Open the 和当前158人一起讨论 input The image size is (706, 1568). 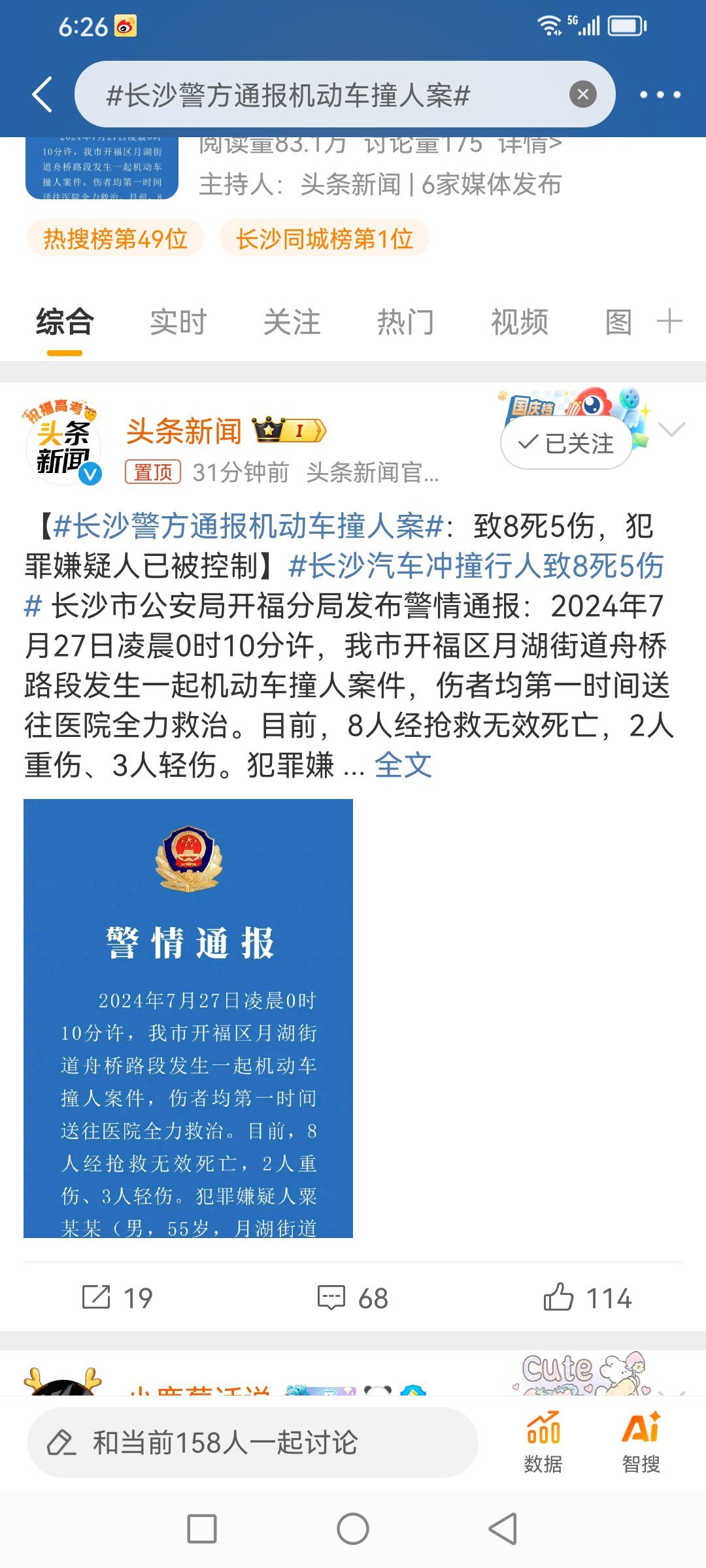point(252,1443)
